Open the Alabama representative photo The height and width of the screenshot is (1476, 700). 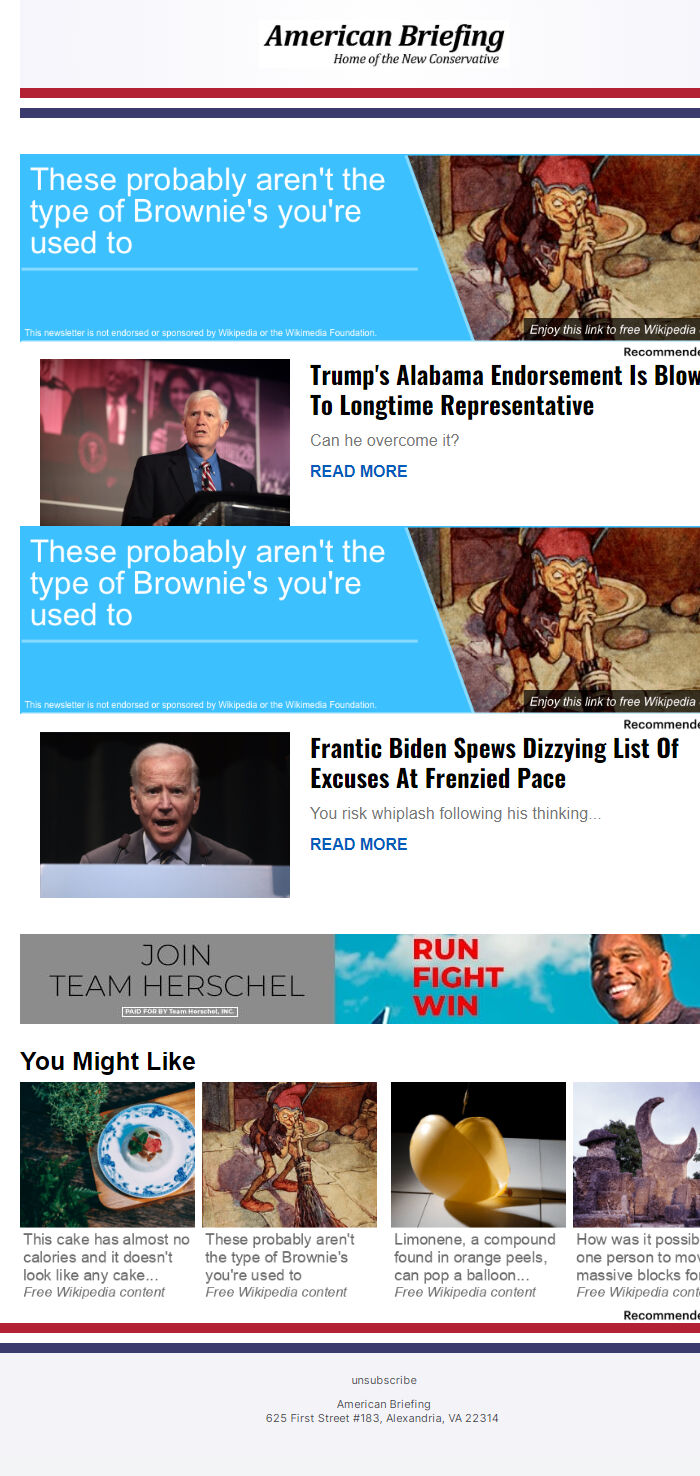click(165, 442)
